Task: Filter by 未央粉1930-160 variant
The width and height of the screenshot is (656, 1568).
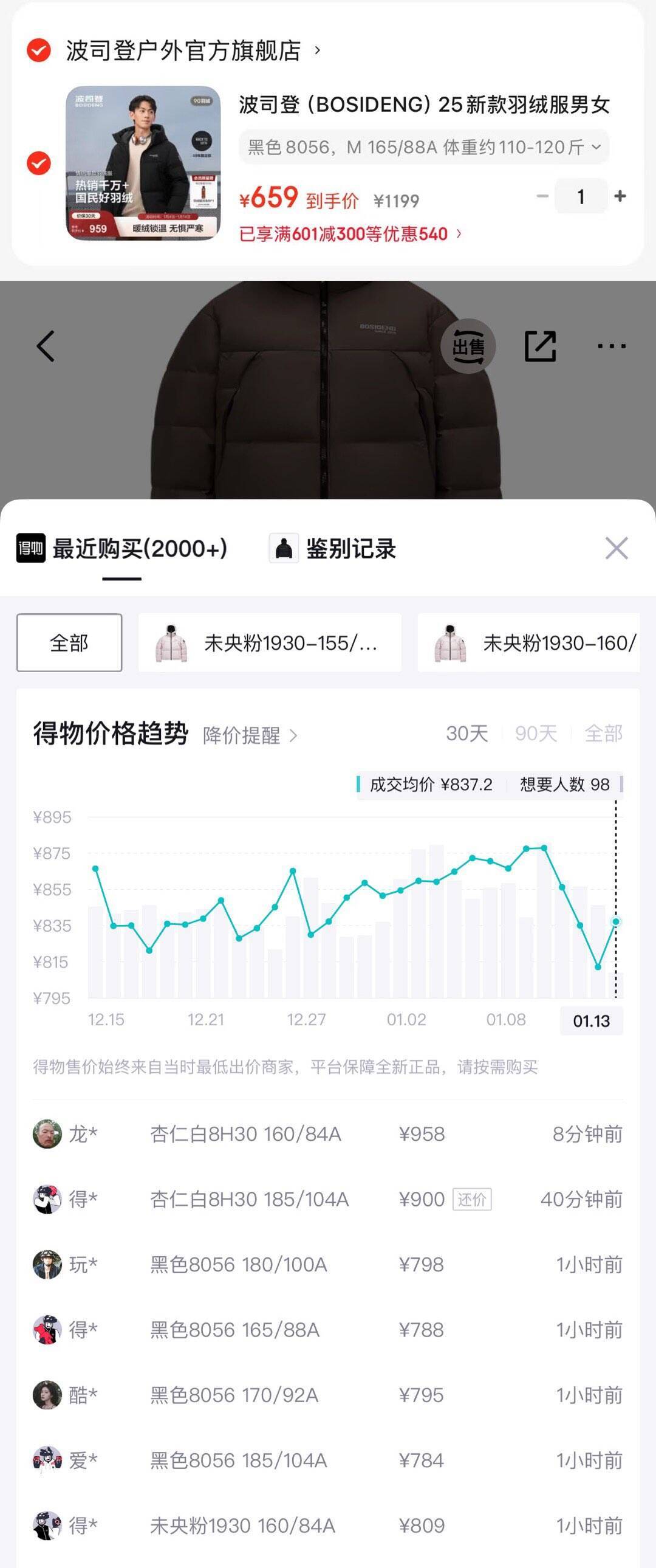Action: tap(528, 643)
